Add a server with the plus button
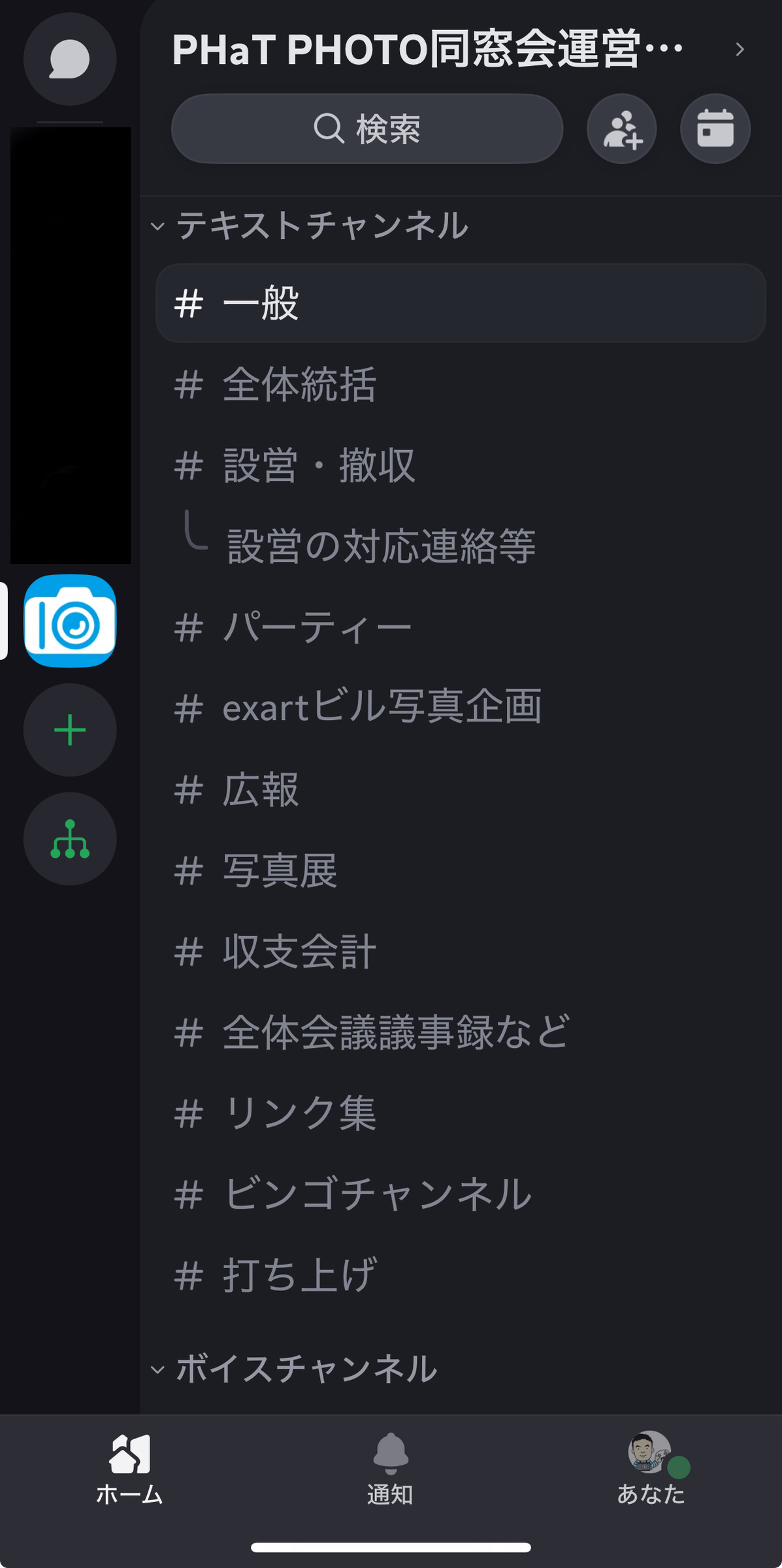782x1568 pixels. pyautogui.click(x=70, y=730)
